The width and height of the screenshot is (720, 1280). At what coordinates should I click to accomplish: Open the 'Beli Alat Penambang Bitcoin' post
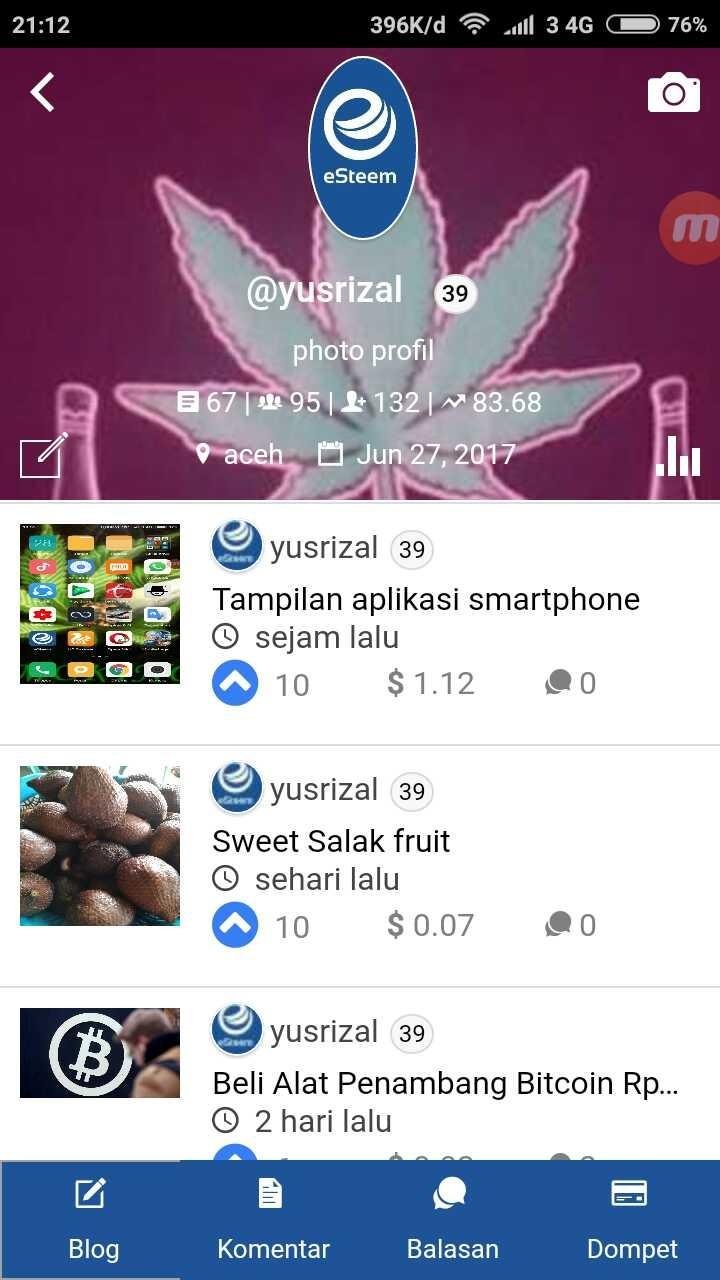point(445,1083)
